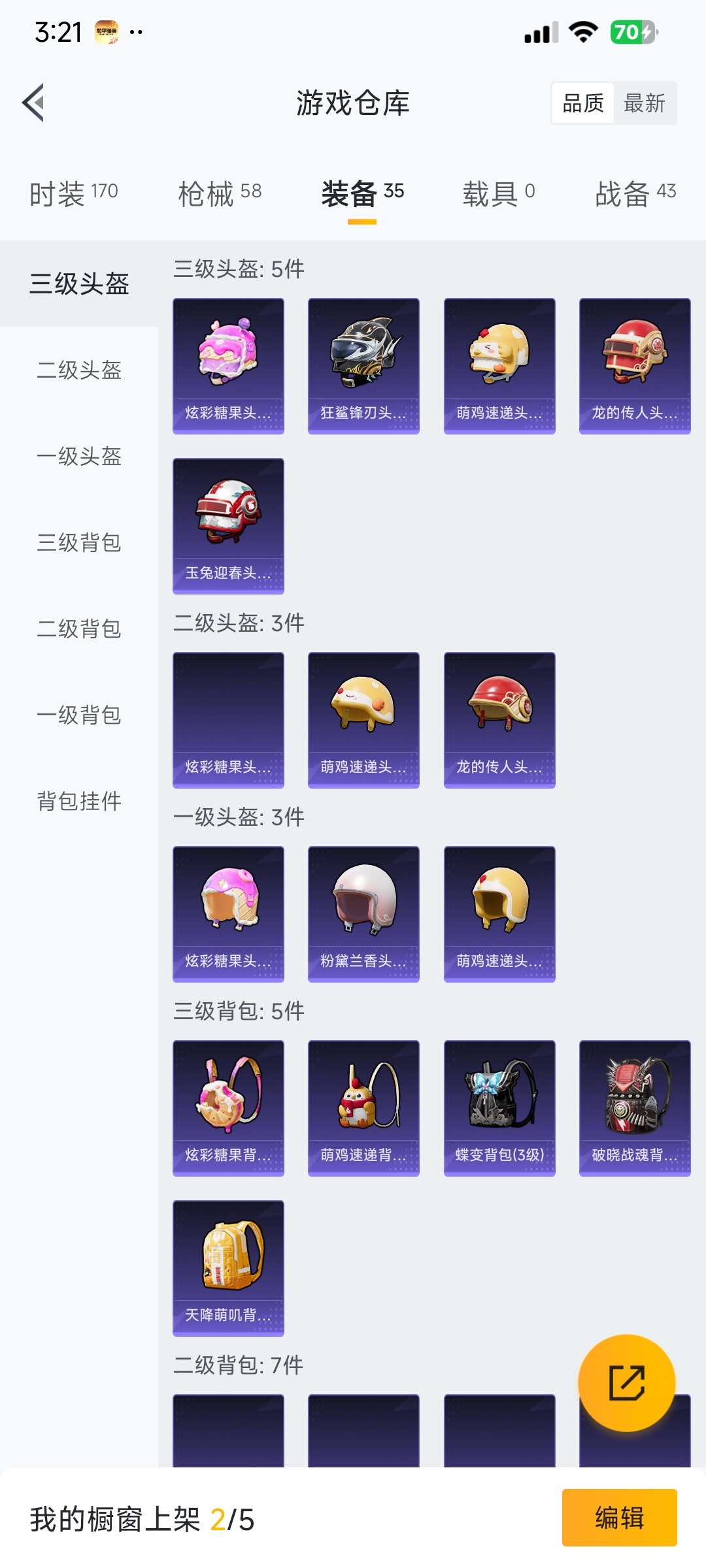Jump to 二级头盔 category

[79, 370]
